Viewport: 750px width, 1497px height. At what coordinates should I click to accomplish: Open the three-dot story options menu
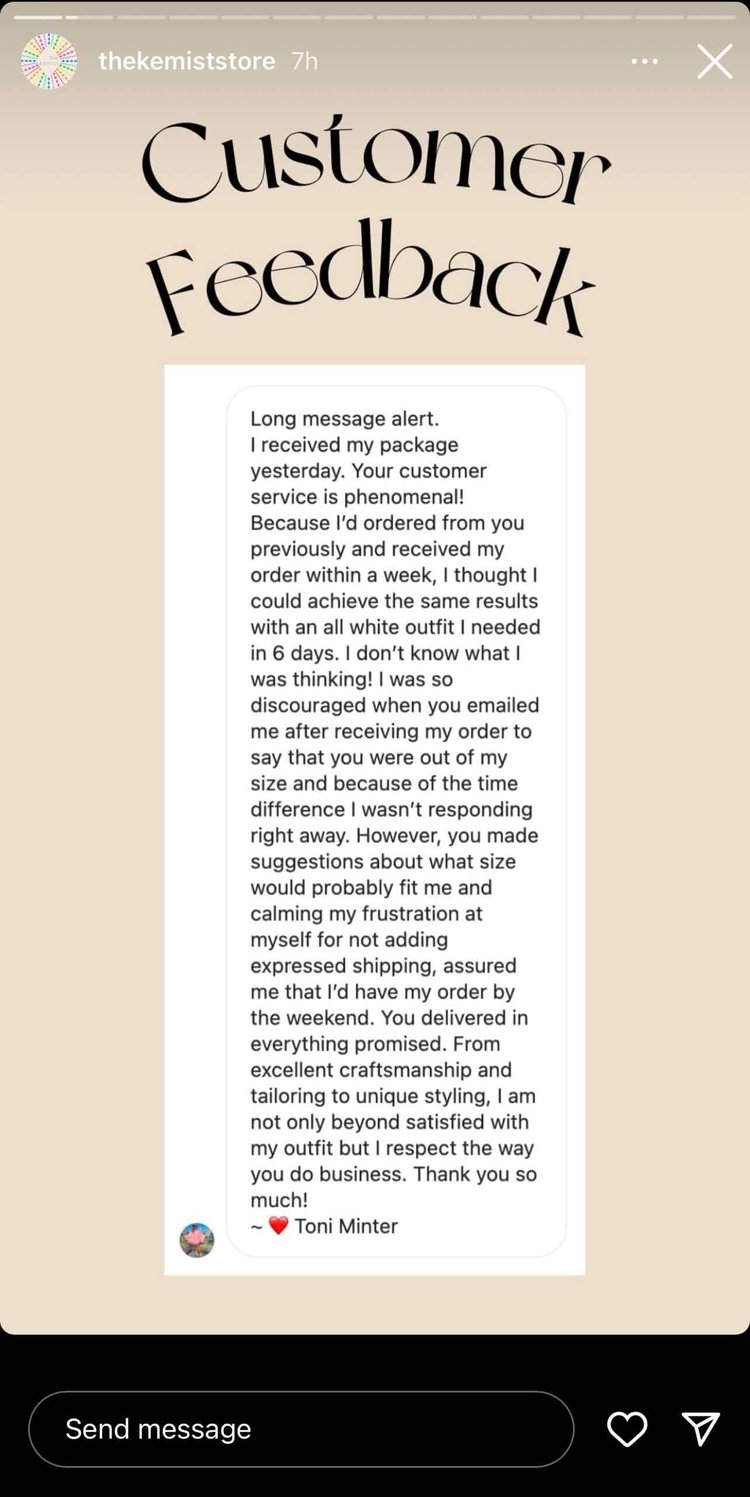pos(645,61)
